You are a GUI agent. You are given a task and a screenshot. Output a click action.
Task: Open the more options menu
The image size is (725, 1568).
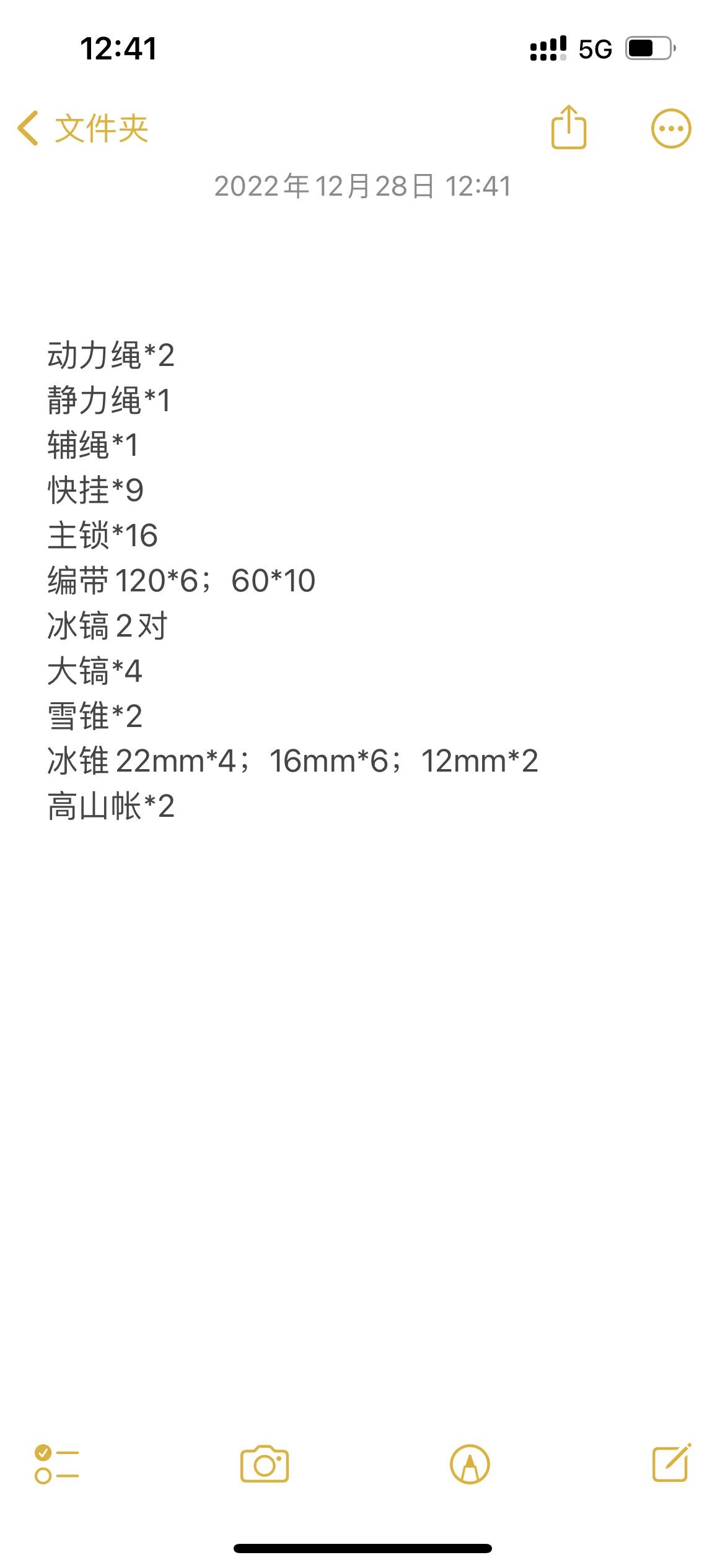[x=670, y=129]
